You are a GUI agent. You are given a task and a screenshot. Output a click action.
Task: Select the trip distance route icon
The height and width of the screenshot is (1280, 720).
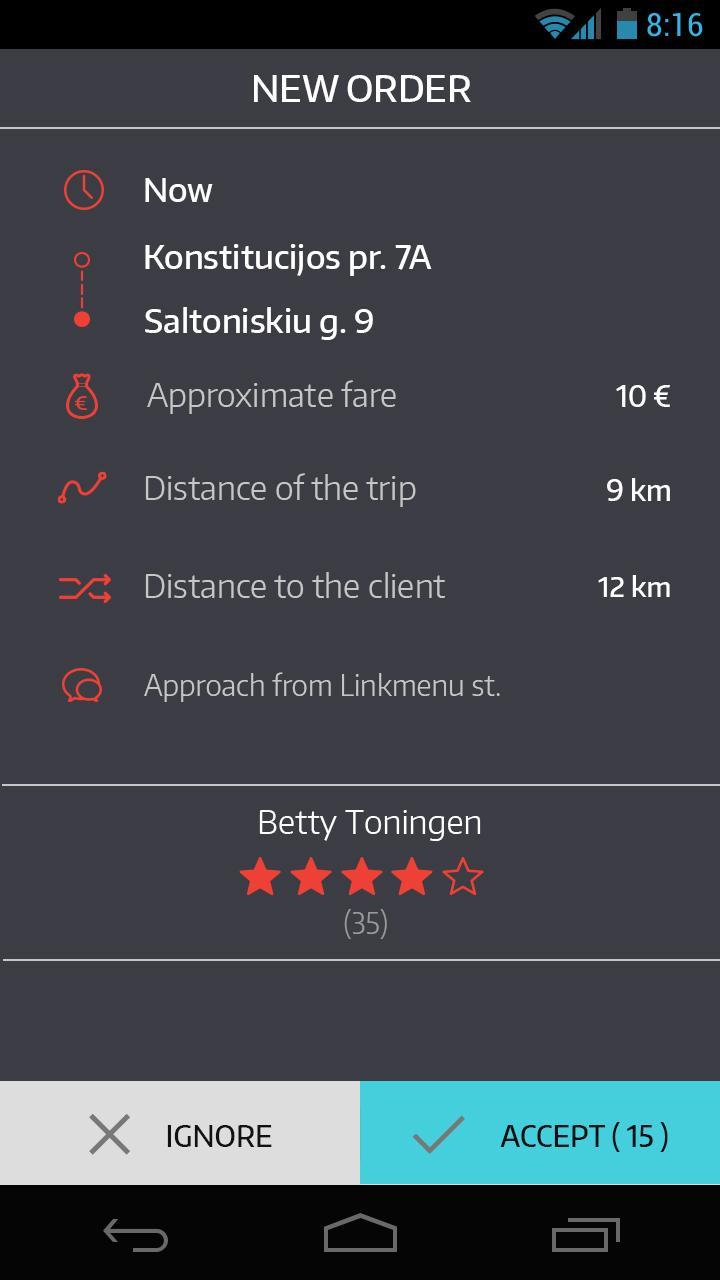[81, 488]
